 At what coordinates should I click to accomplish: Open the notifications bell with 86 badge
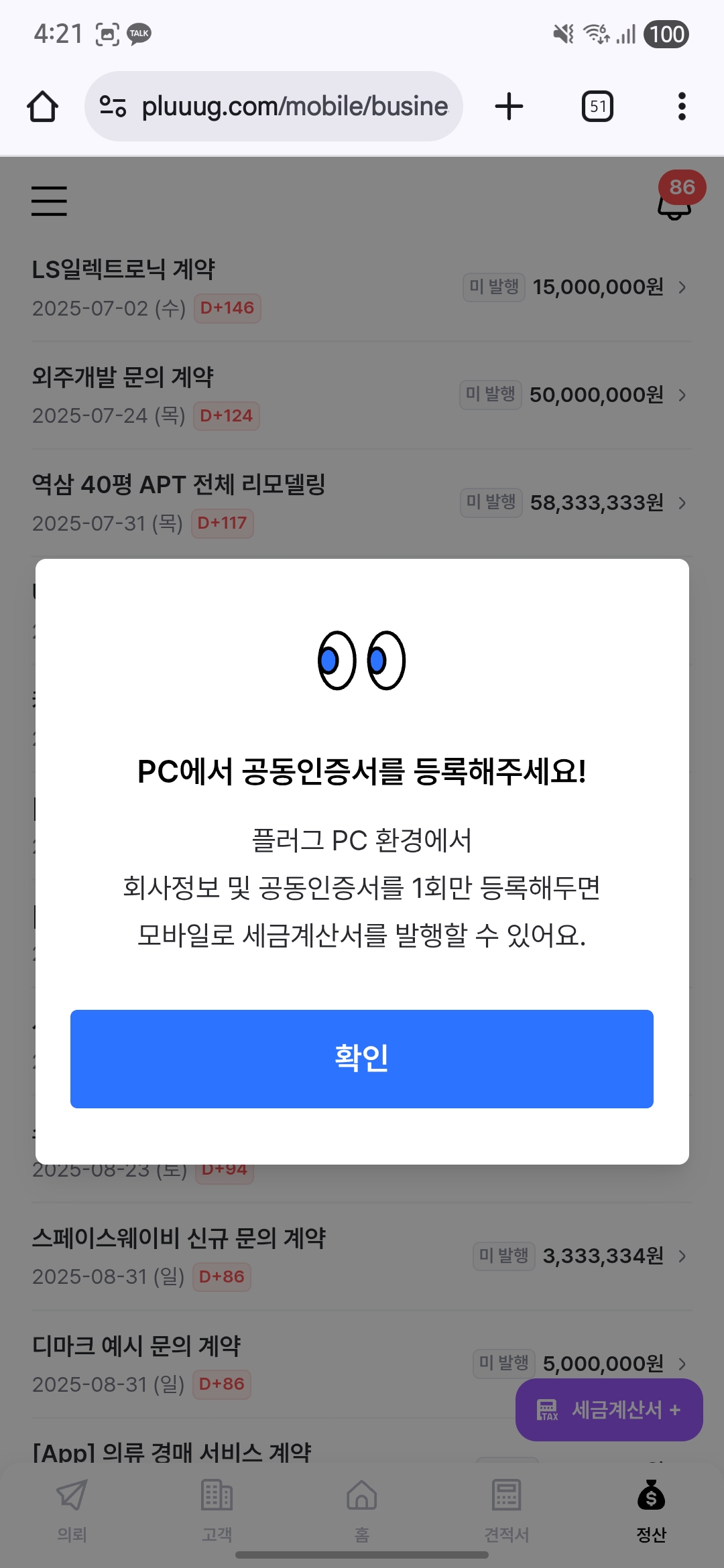(674, 201)
